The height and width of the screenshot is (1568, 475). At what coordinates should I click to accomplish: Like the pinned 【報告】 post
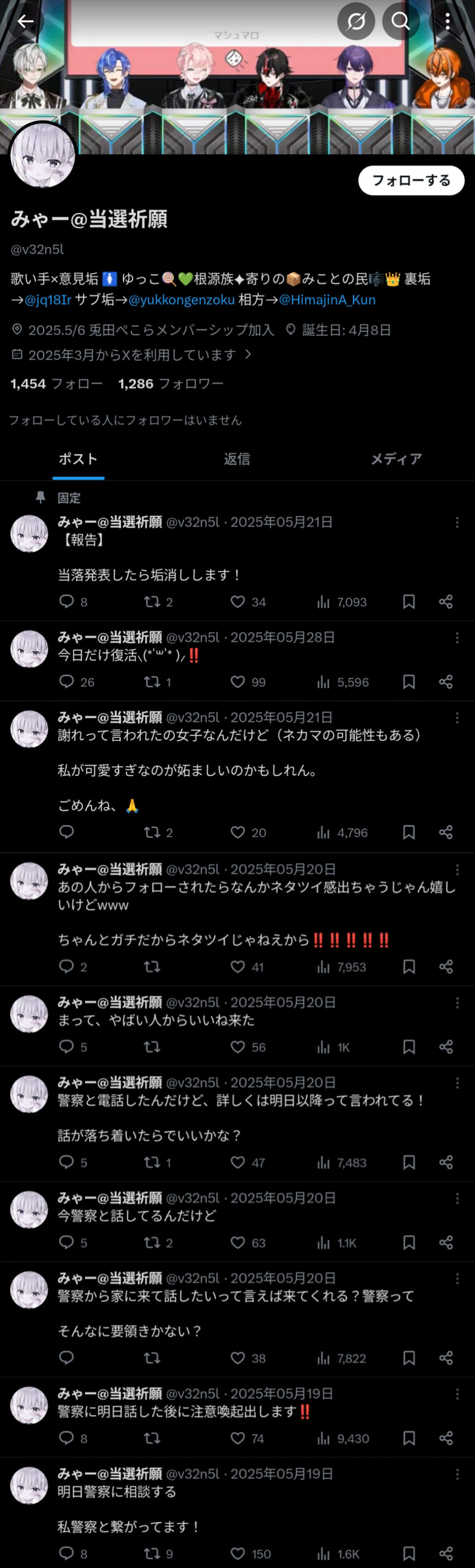(237, 602)
